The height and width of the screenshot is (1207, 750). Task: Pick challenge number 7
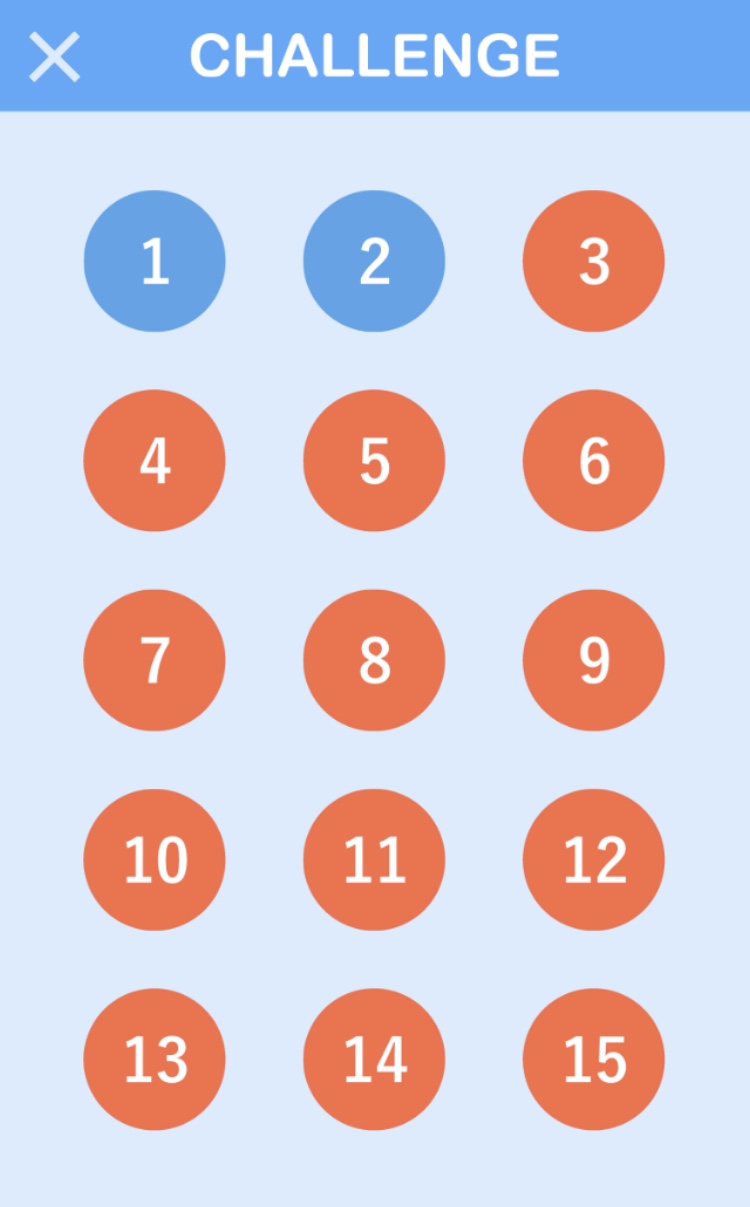(154, 660)
